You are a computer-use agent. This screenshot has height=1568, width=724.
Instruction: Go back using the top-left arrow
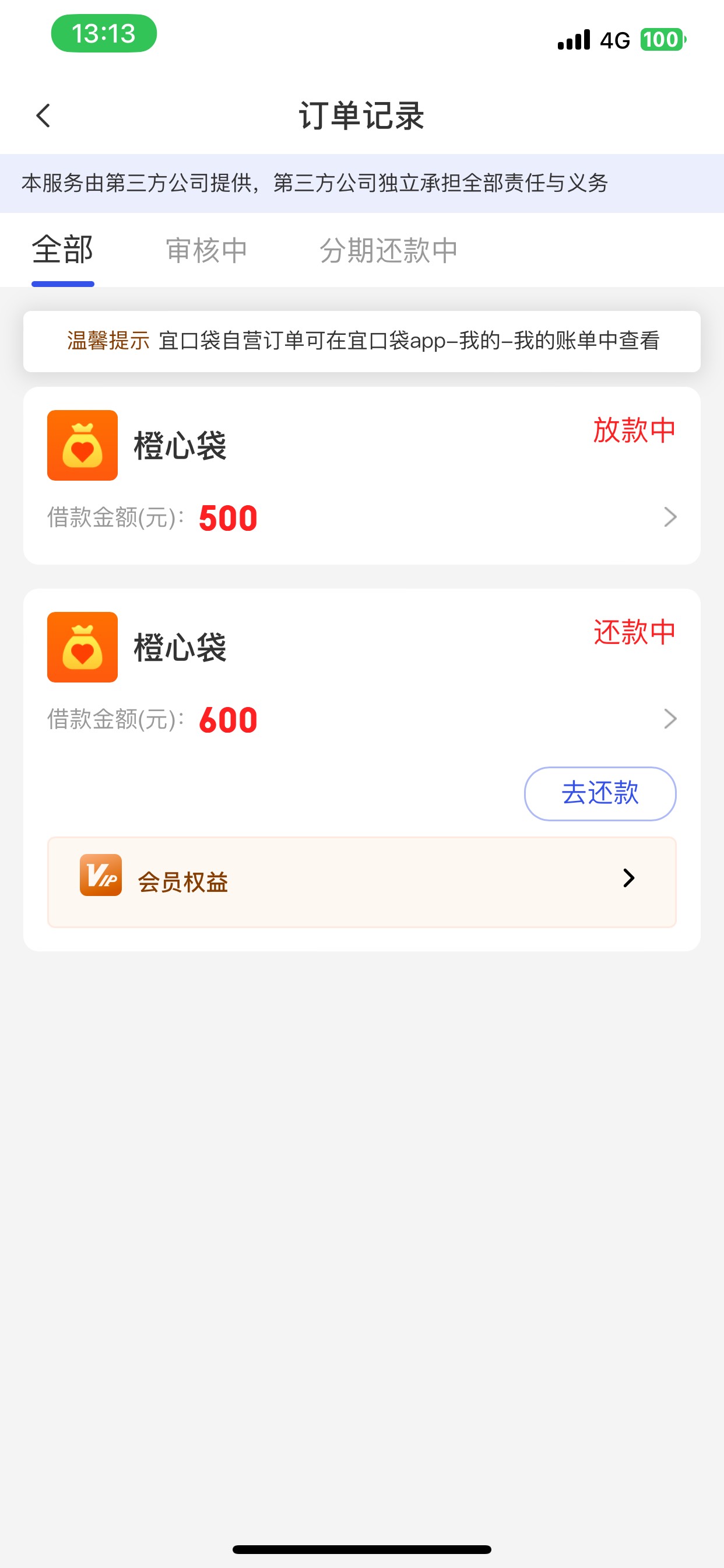tap(43, 115)
